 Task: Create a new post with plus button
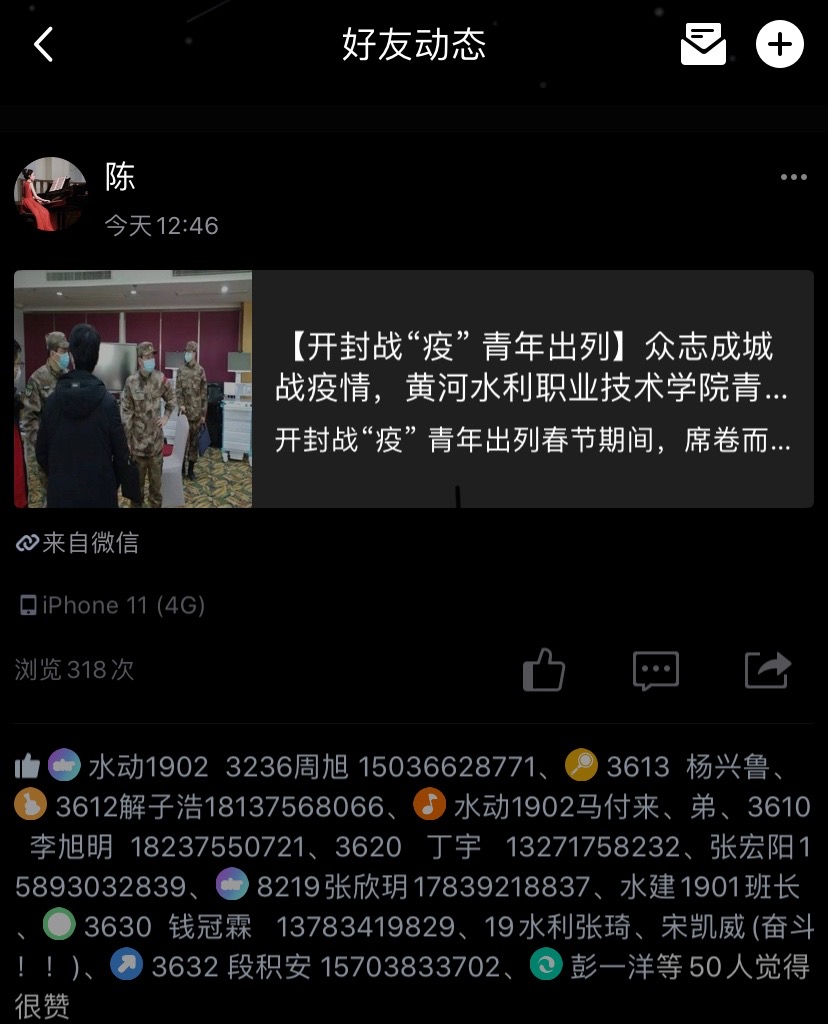coord(780,45)
